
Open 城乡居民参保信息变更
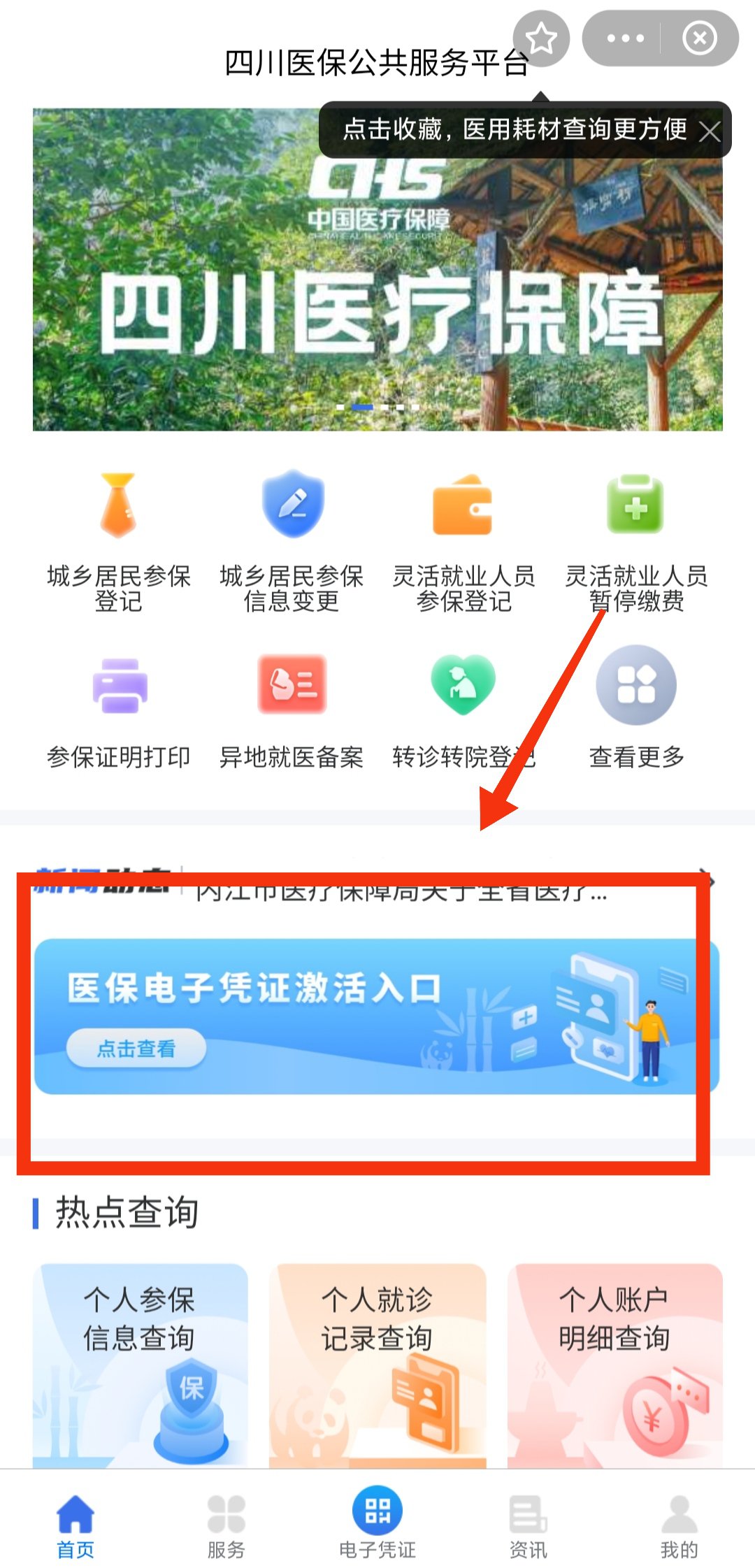pos(292,540)
